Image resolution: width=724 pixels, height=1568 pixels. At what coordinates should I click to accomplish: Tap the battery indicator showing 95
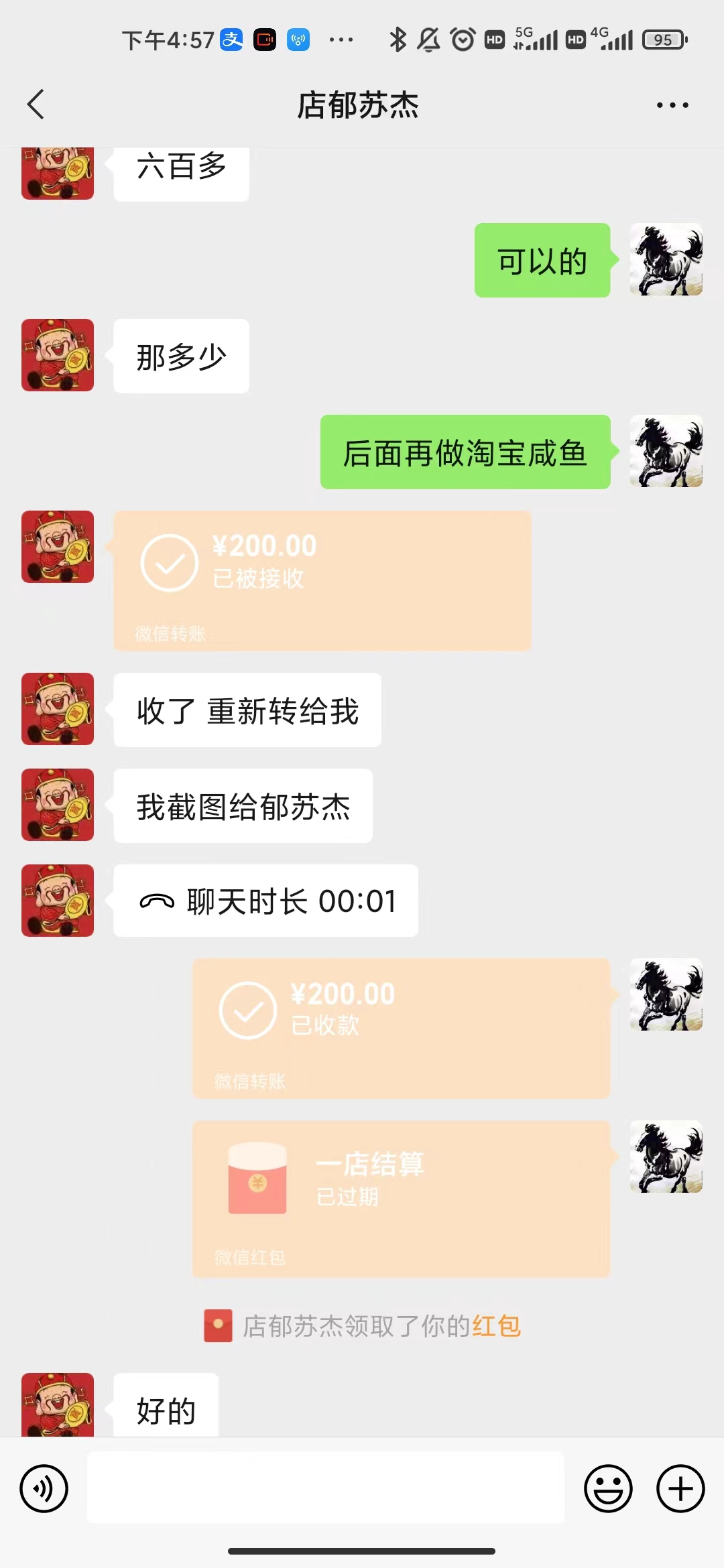pos(664,40)
